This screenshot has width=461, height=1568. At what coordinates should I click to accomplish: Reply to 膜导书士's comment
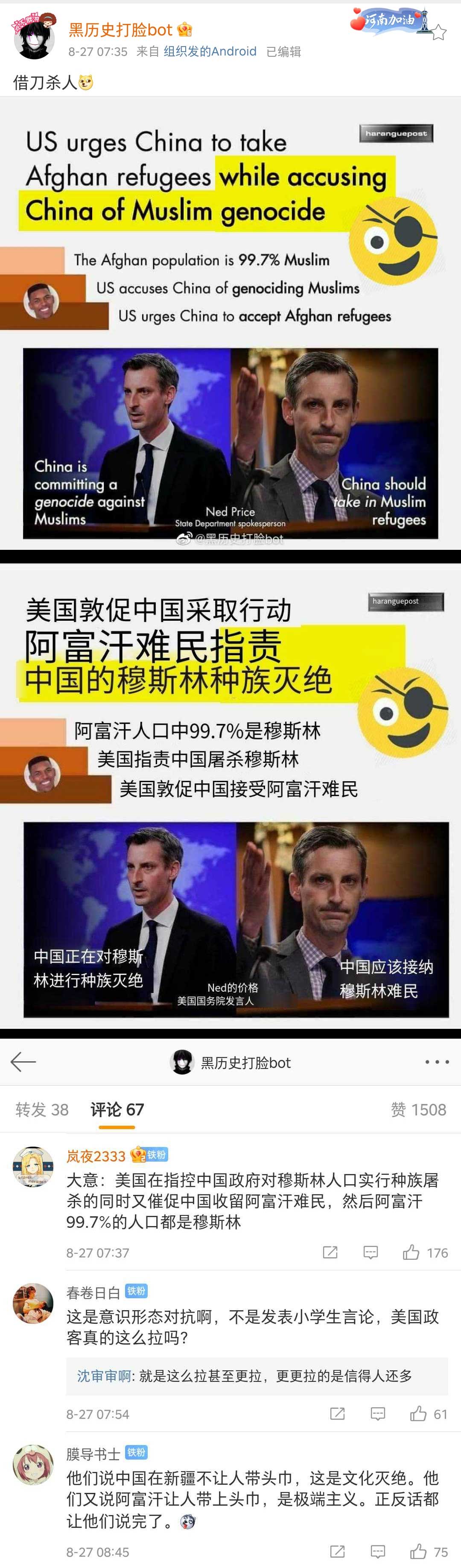point(378,1552)
